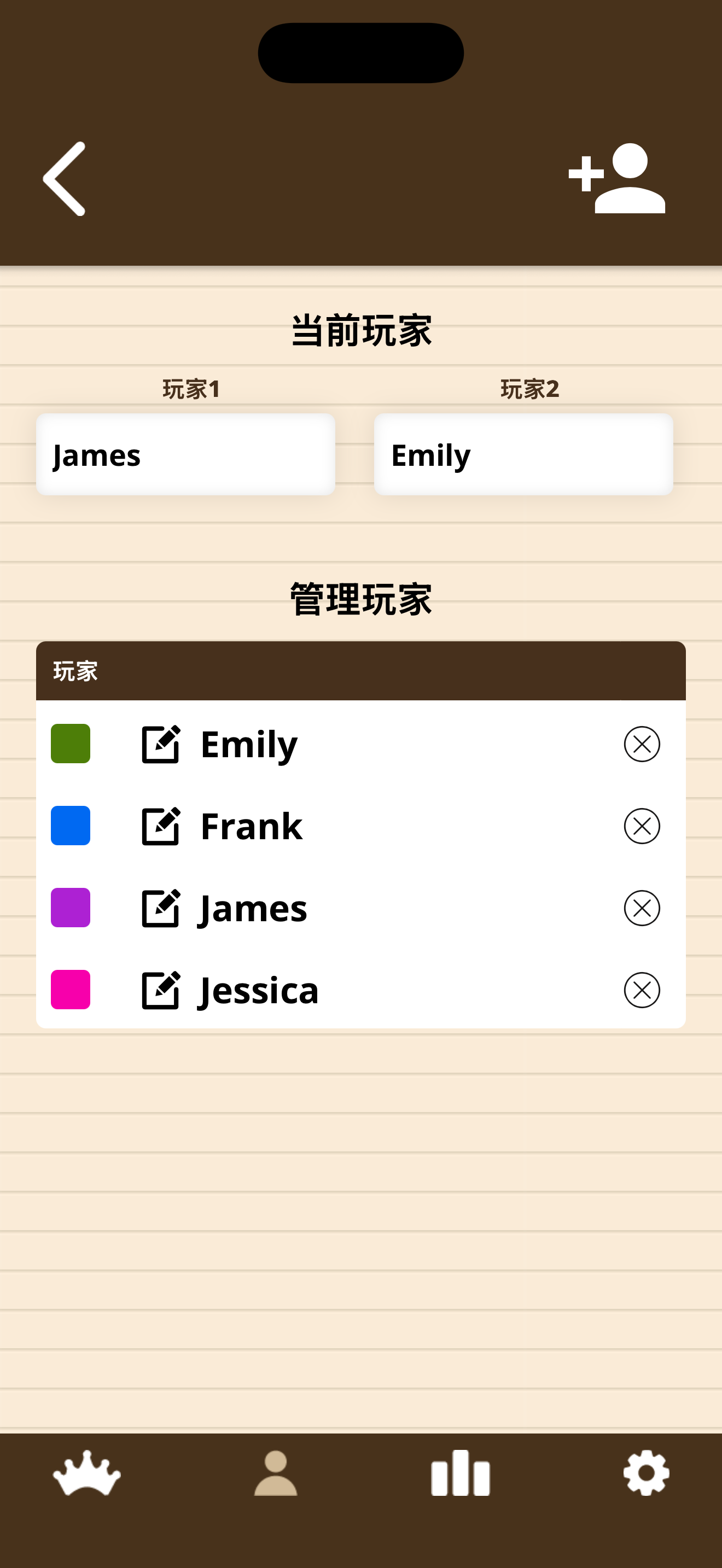Edit Frank's name
This screenshot has width=722, height=1568.
161,826
